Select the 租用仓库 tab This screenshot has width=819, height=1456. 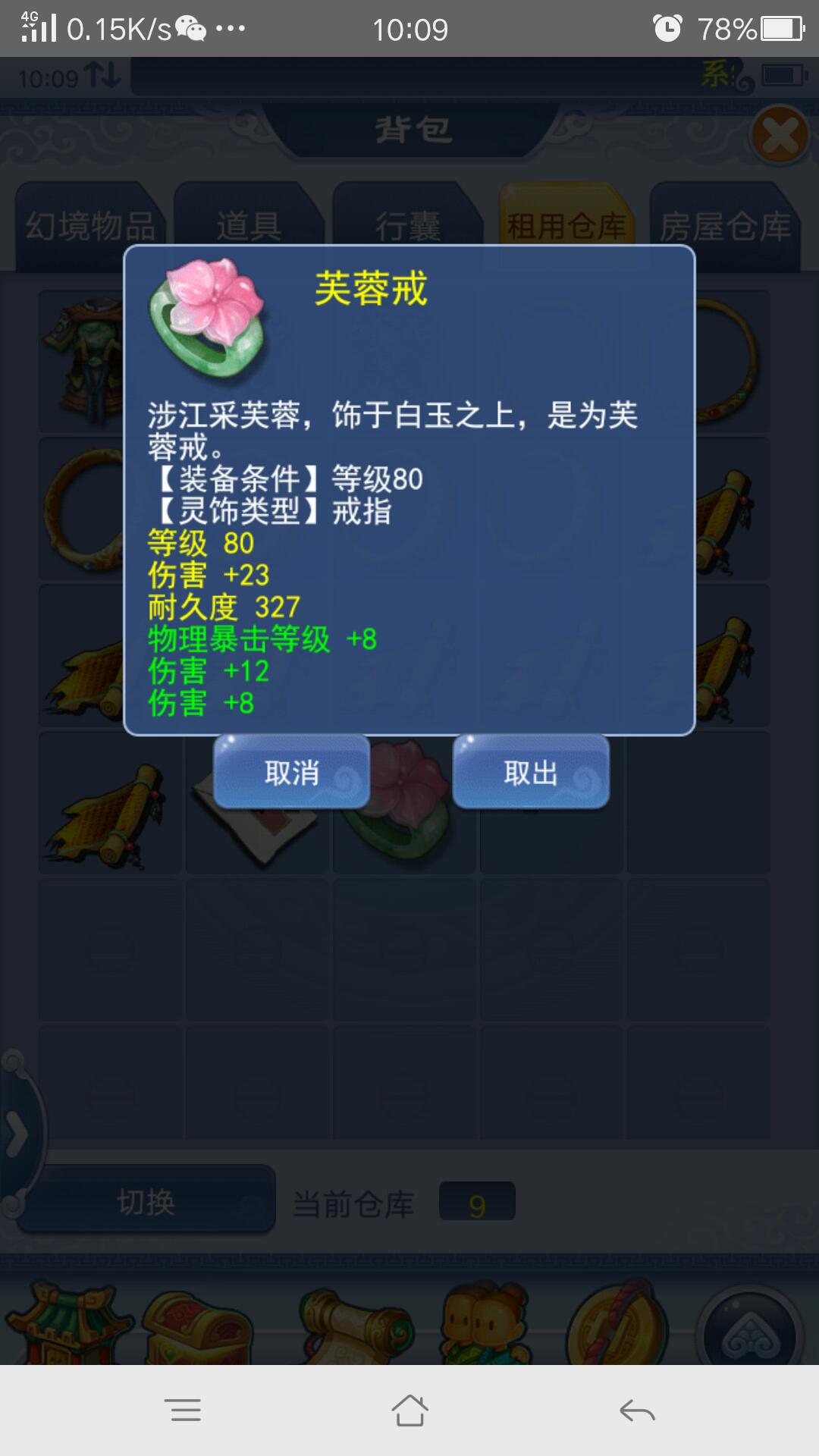click(566, 226)
